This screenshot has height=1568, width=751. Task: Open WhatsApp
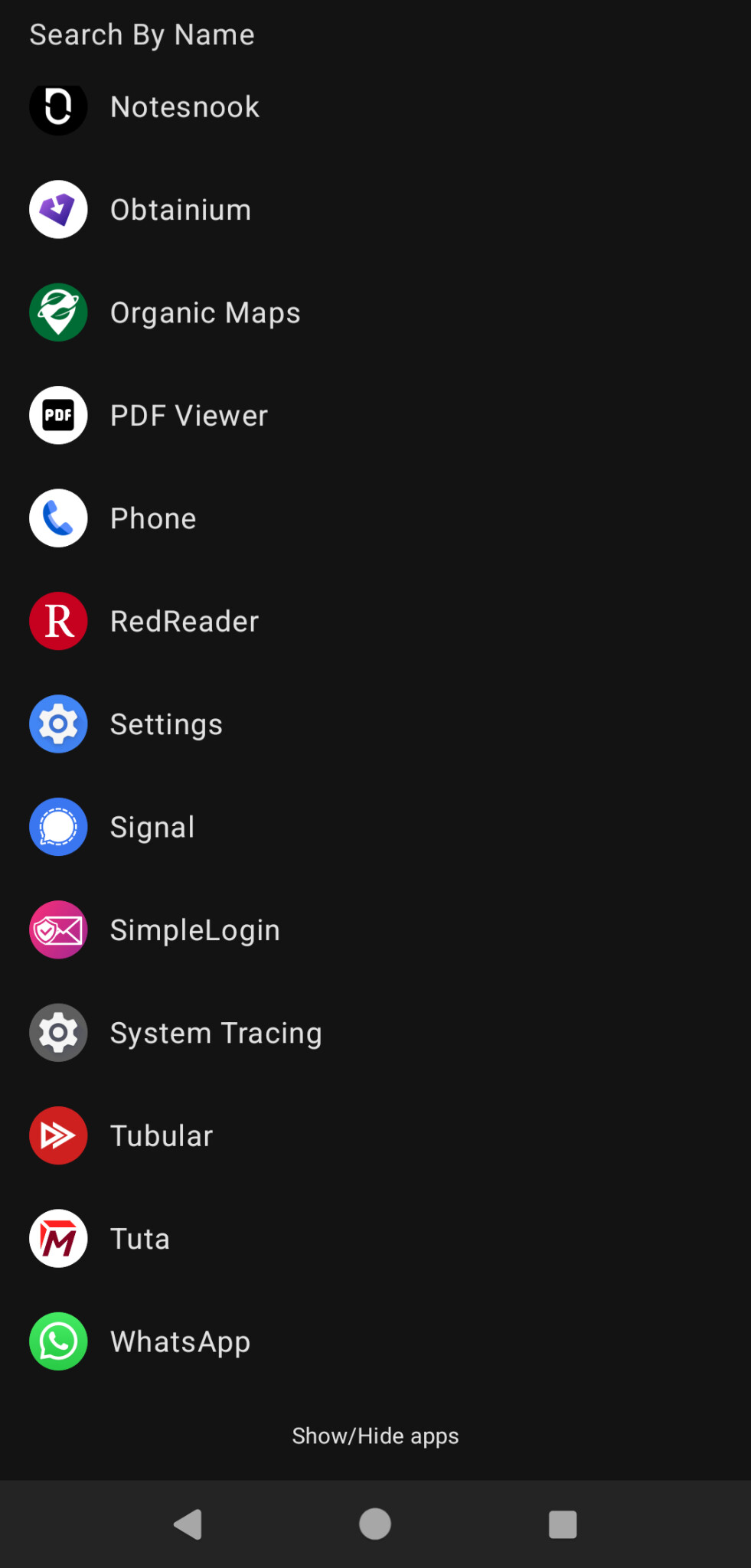[180, 1341]
